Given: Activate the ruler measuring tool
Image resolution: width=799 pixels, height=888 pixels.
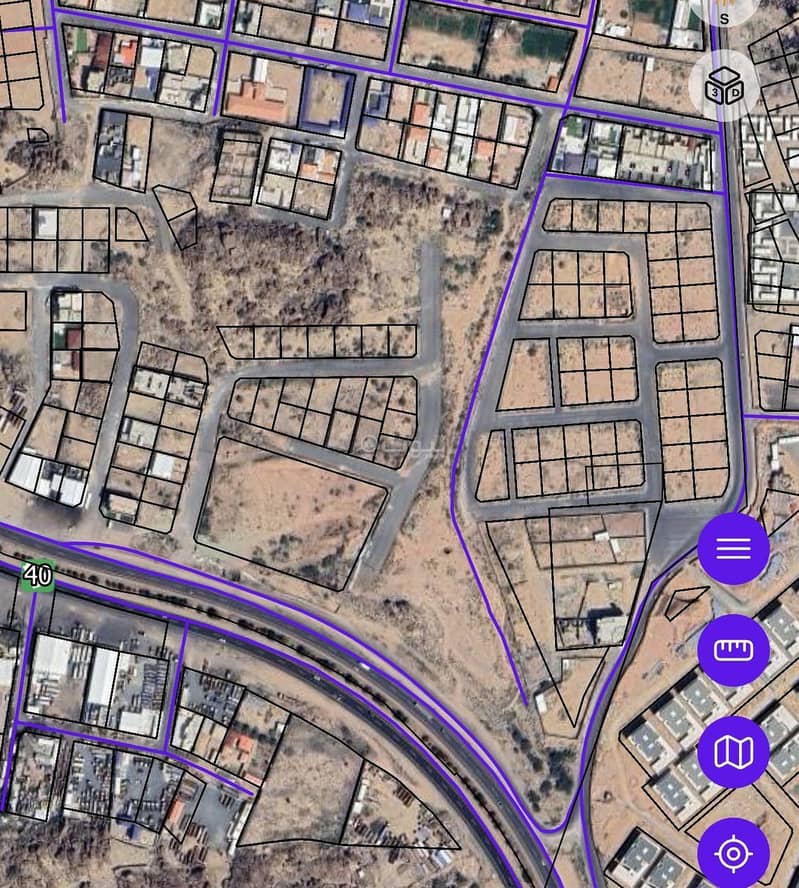Looking at the screenshot, I should pyautogui.click(x=733, y=650).
